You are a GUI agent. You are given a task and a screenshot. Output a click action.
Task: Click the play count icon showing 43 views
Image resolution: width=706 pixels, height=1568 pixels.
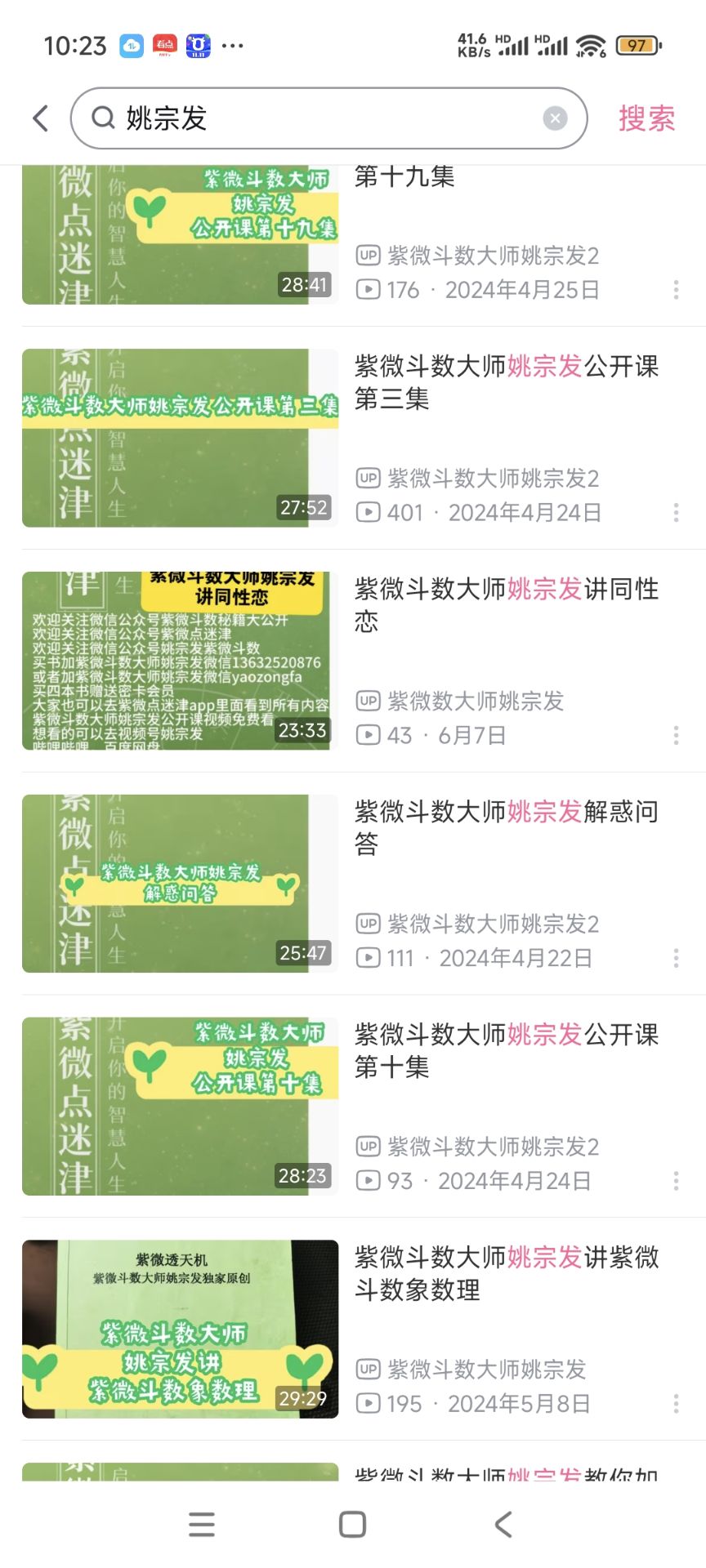click(369, 735)
